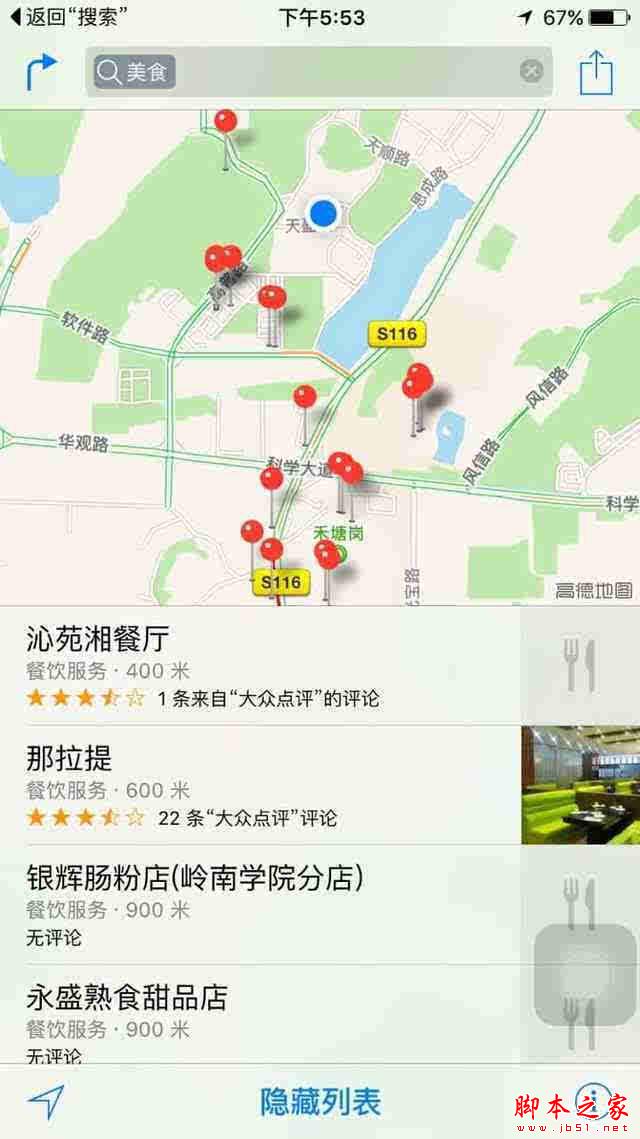This screenshot has height=1139, width=640.
Task: View the 那拉提 restaurant photo
Action: [580, 786]
